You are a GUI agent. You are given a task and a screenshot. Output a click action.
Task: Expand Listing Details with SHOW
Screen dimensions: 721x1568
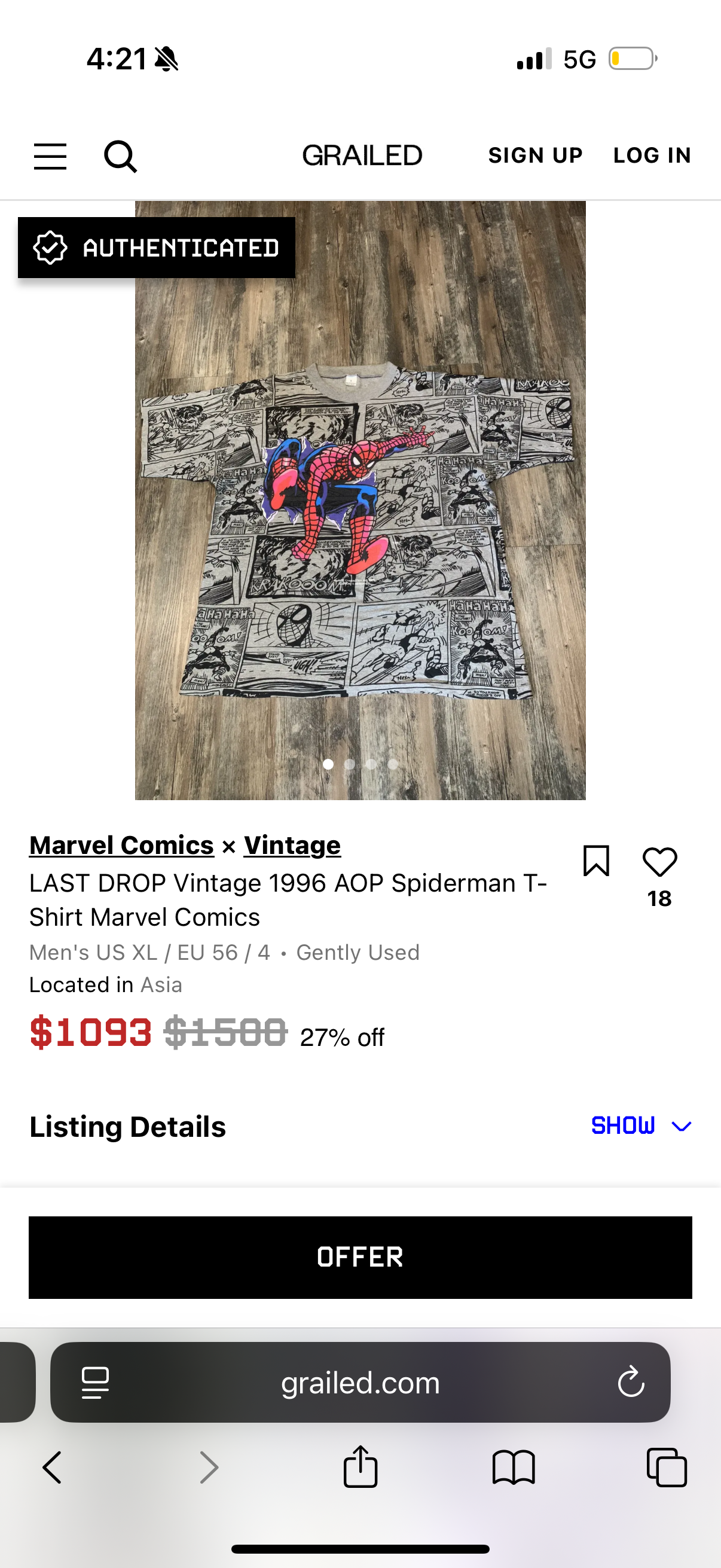click(x=641, y=1126)
